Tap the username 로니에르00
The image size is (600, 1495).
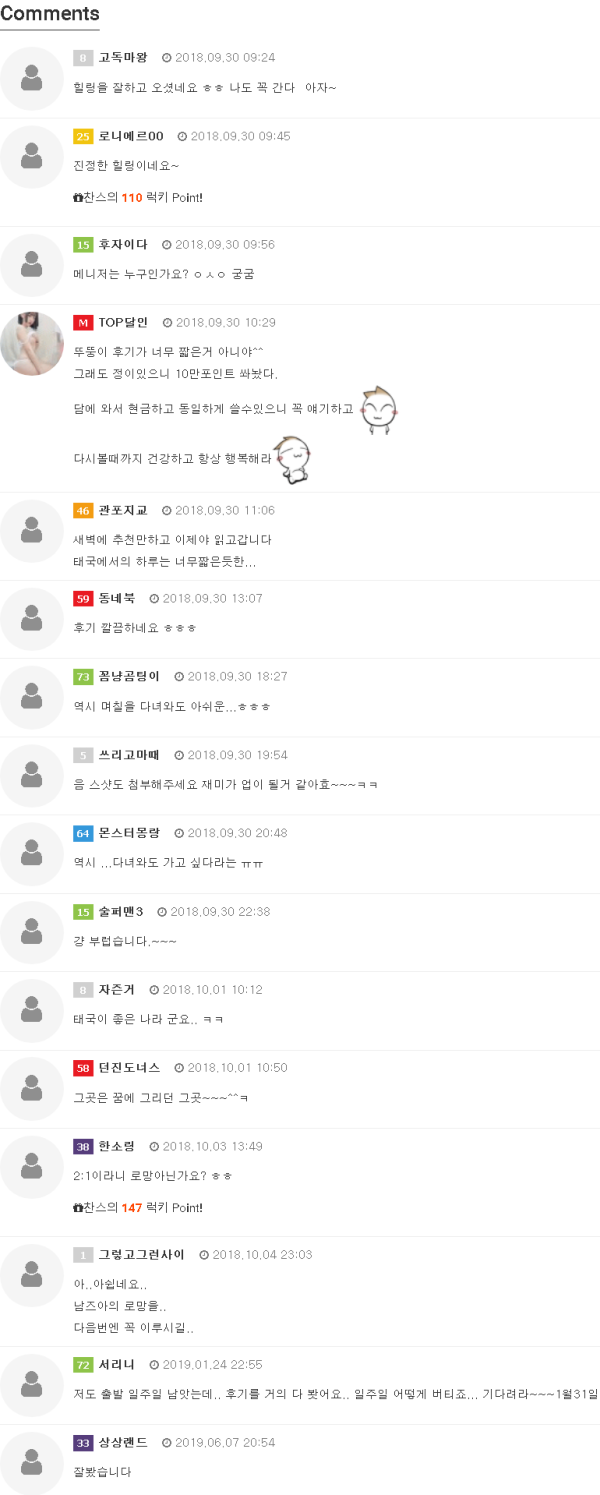click(131, 136)
